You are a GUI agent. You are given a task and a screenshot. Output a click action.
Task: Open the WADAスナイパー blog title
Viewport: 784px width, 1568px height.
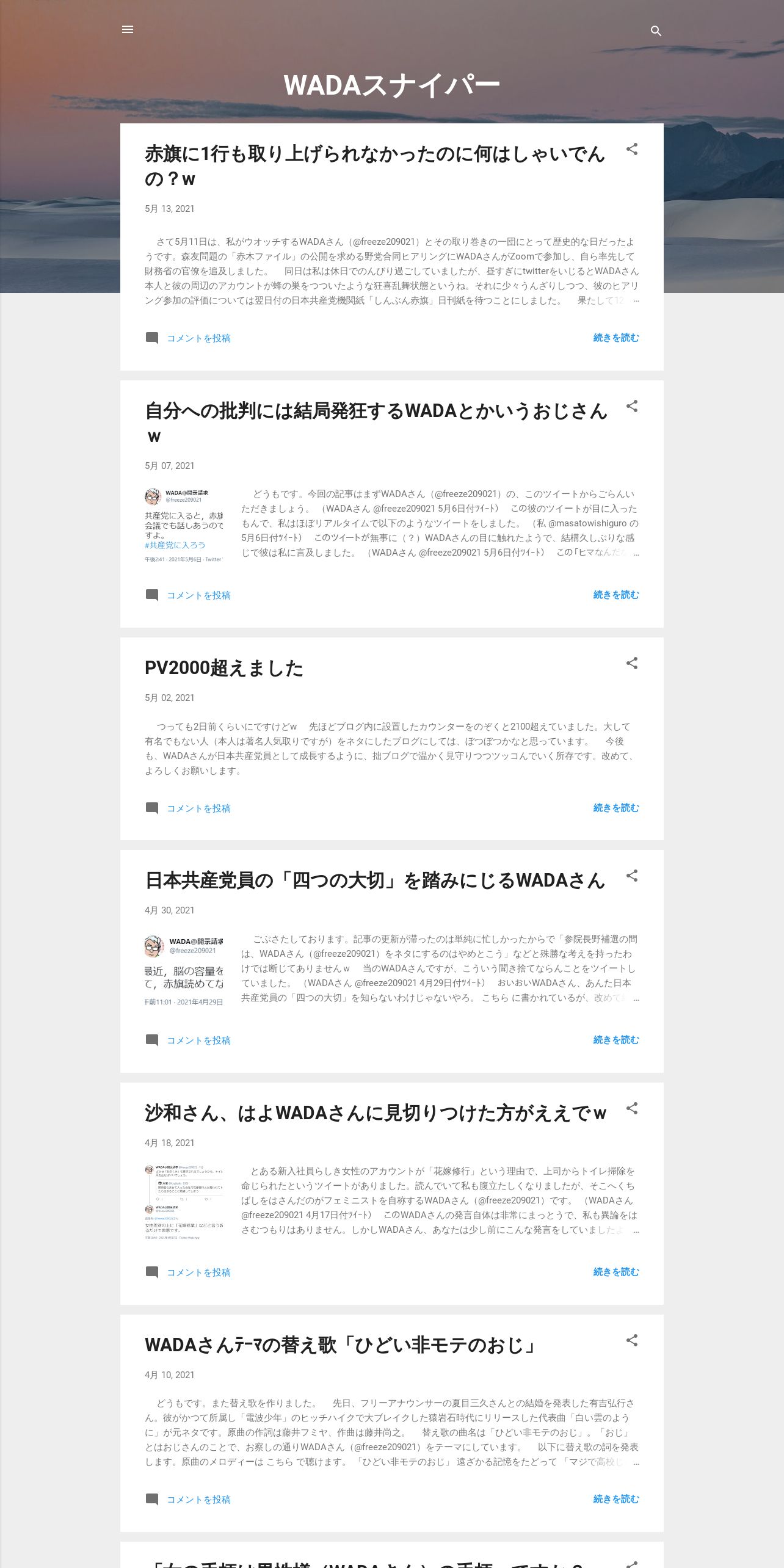pos(392,85)
